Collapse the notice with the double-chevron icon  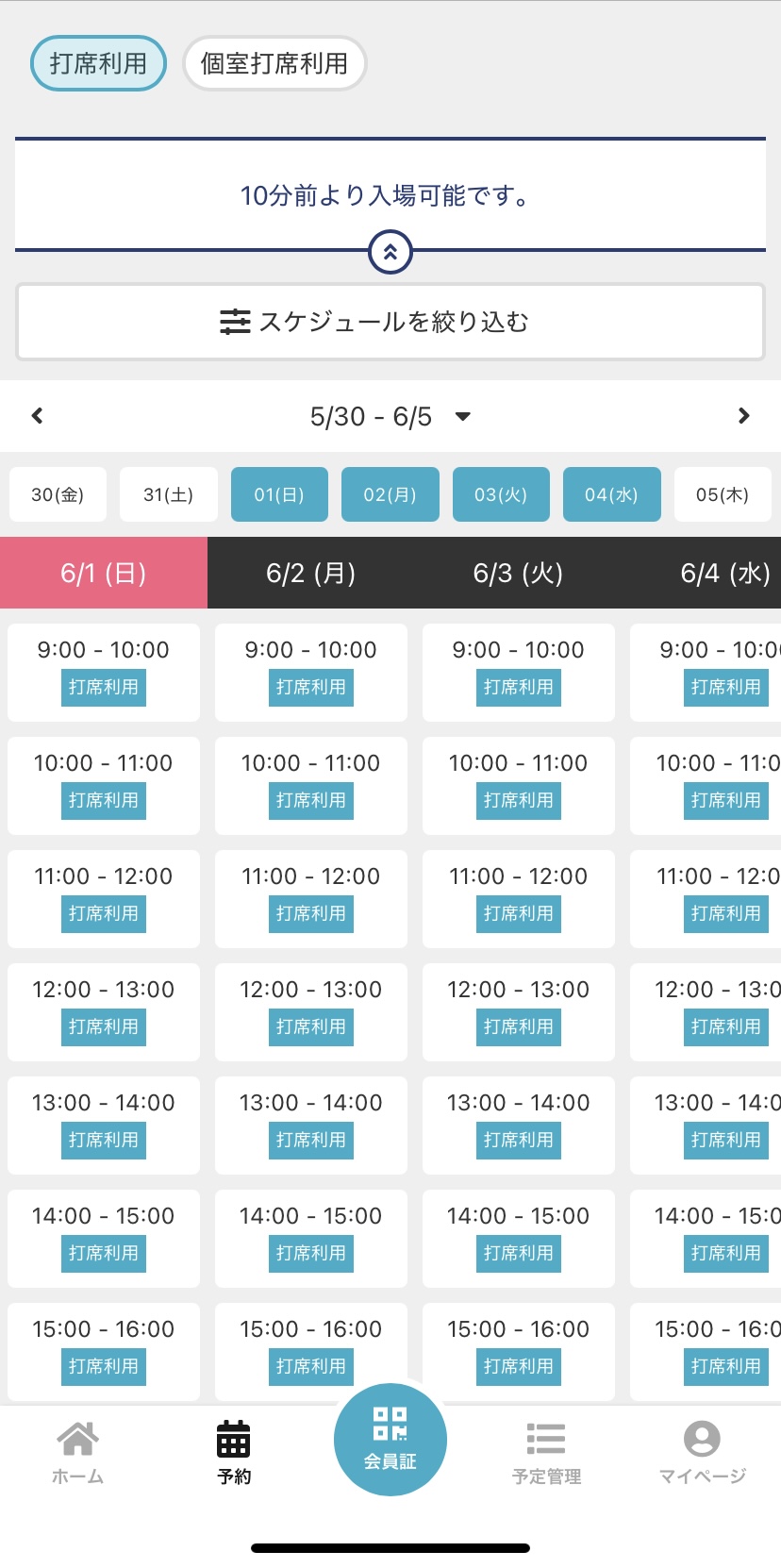point(390,252)
